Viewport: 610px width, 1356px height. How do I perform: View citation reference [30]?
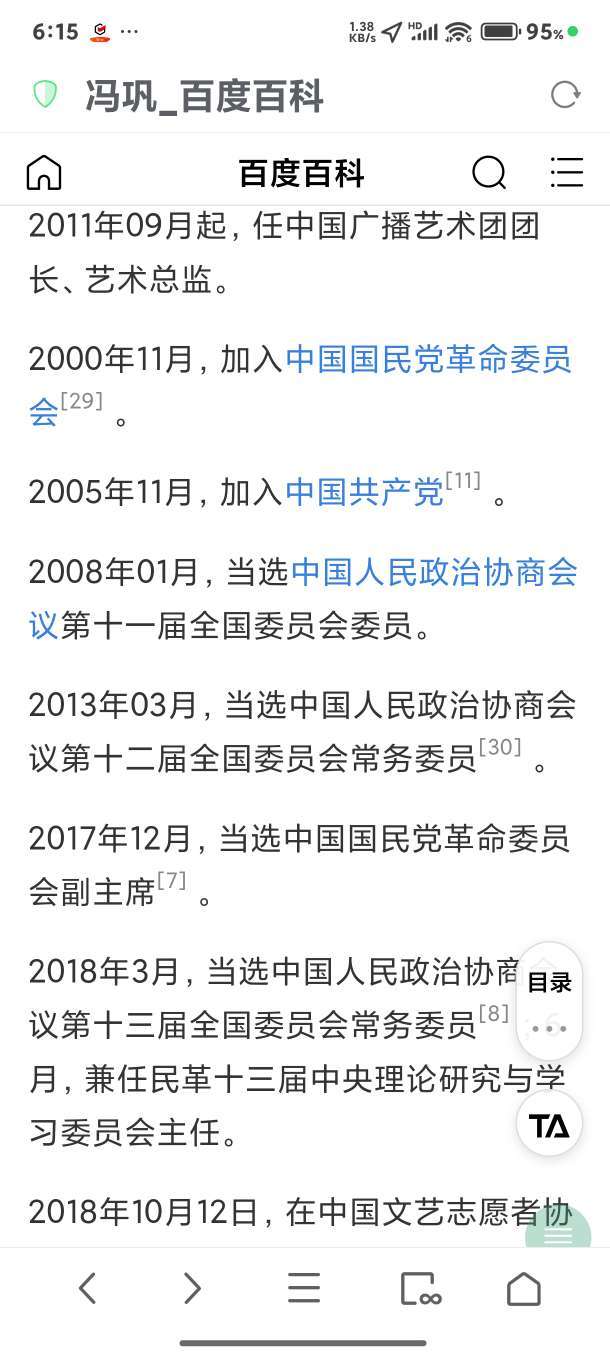click(500, 746)
